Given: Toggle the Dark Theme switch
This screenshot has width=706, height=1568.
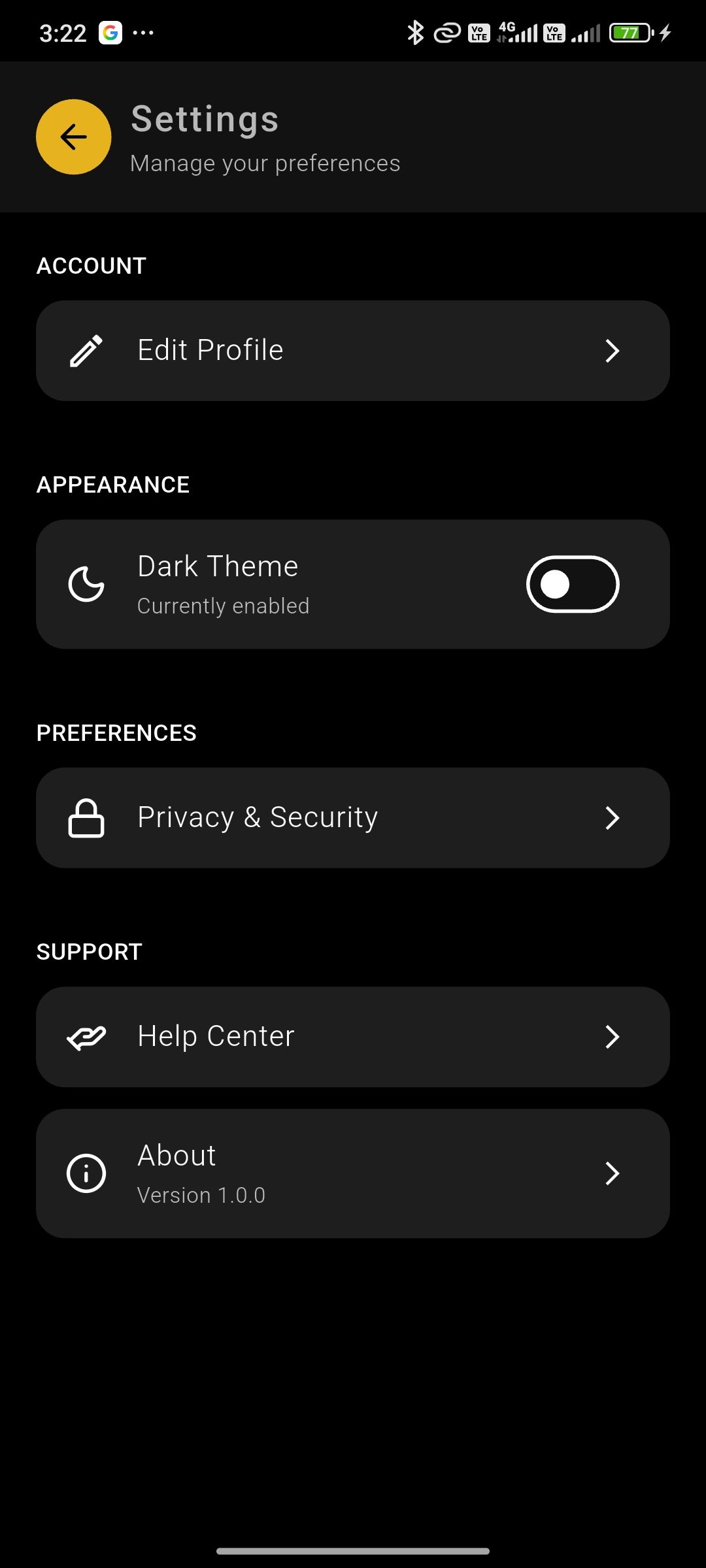Looking at the screenshot, I should (573, 584).
